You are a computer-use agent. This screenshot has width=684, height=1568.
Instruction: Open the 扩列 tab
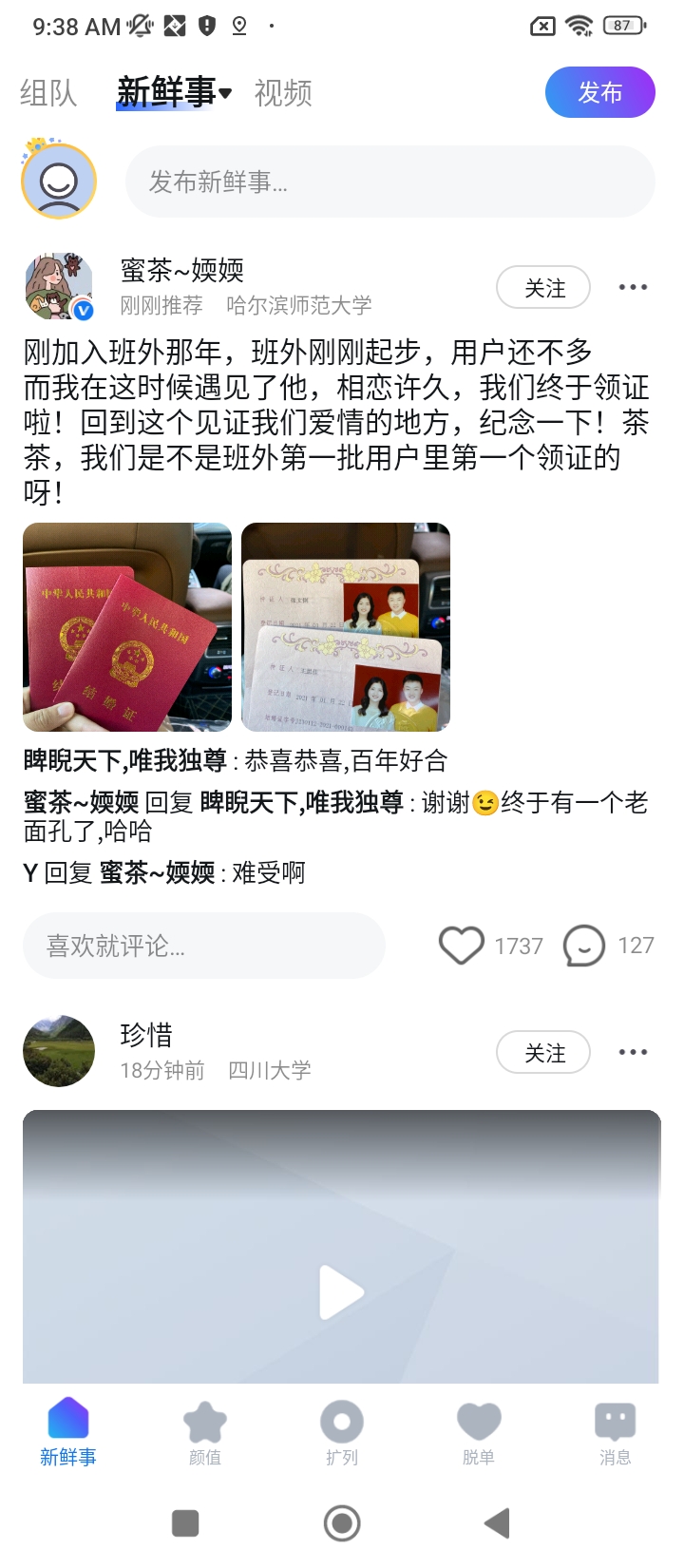[x=342, y=1433]
